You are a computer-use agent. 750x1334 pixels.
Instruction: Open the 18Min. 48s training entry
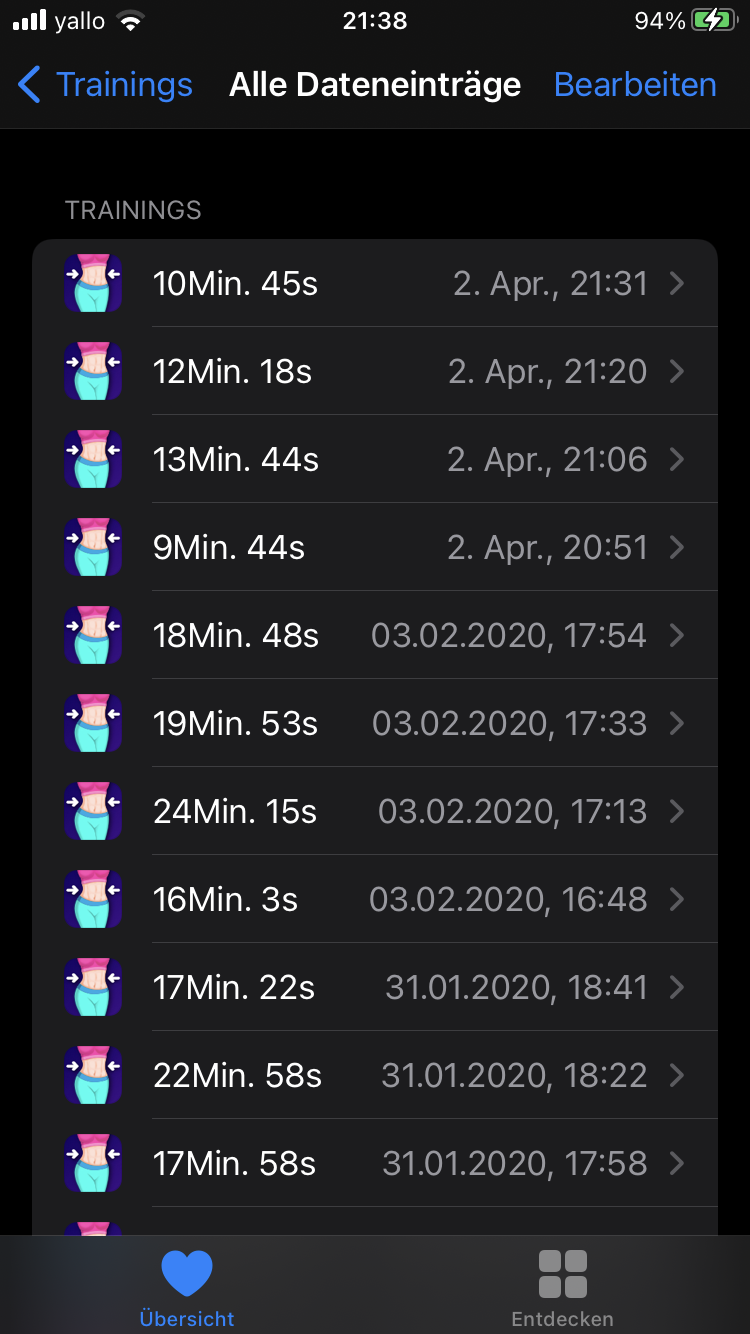click(375, 635)
